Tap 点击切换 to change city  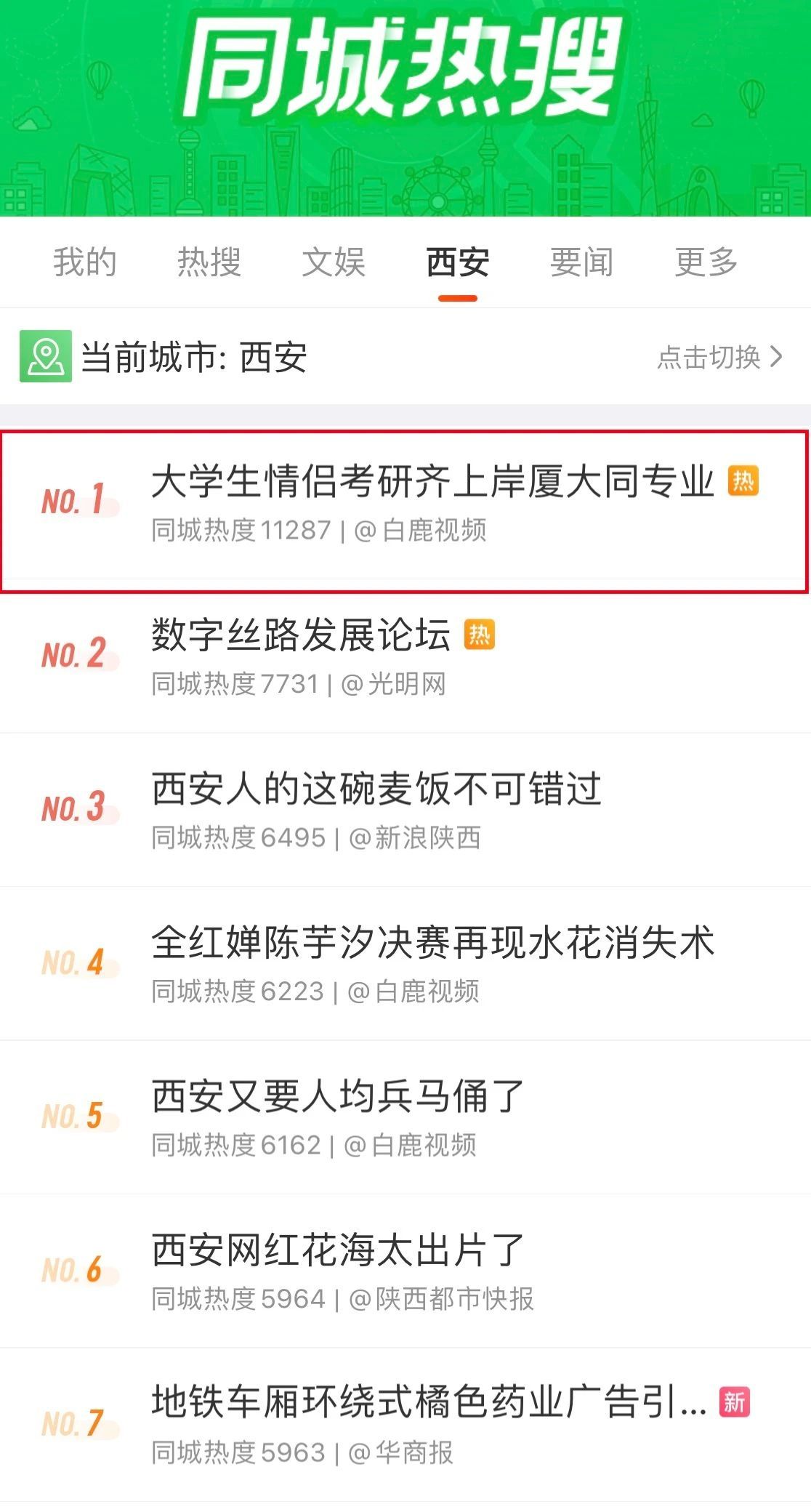coord(719,357)
